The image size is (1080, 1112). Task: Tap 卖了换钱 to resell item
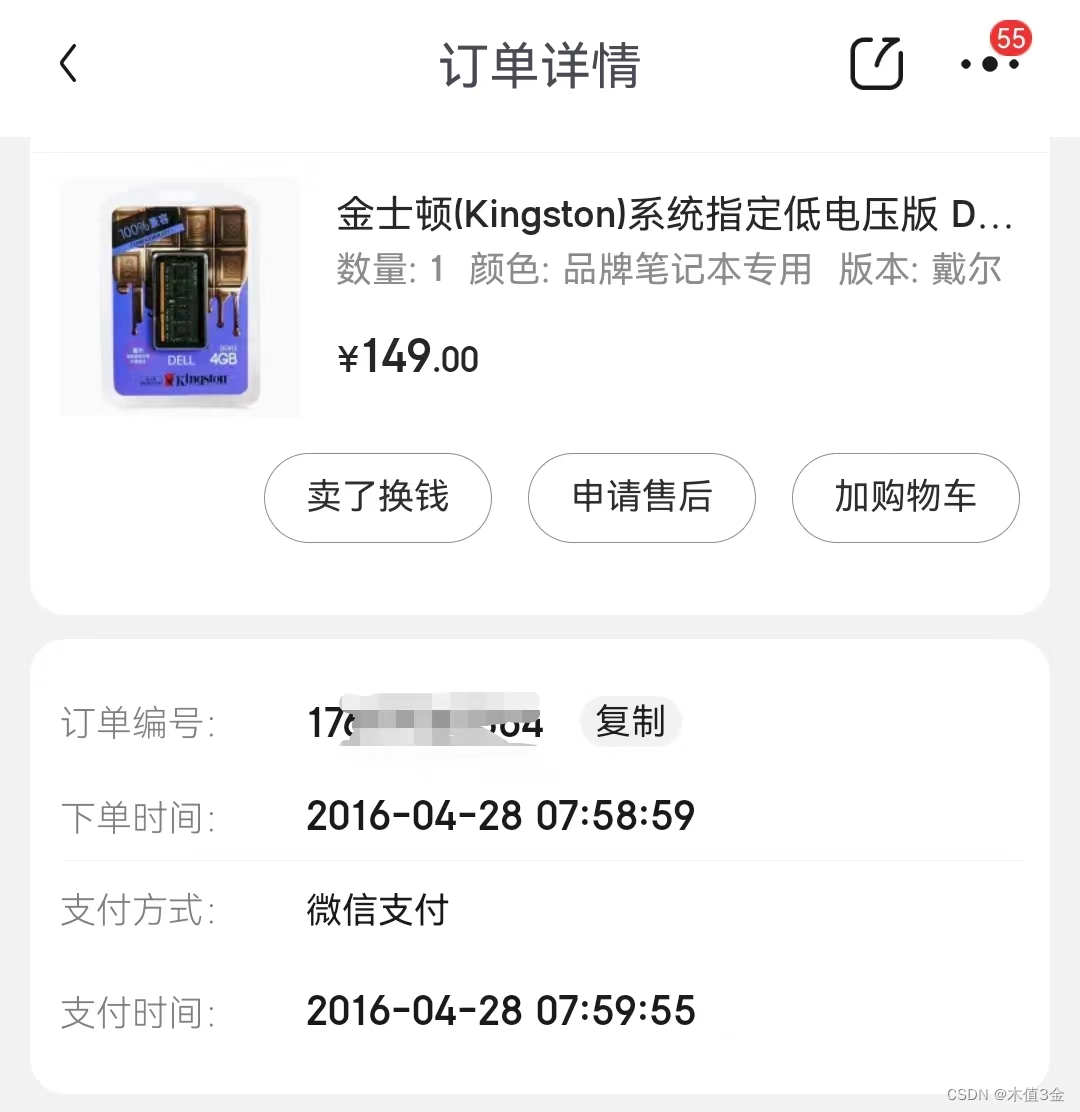[378, 497]
